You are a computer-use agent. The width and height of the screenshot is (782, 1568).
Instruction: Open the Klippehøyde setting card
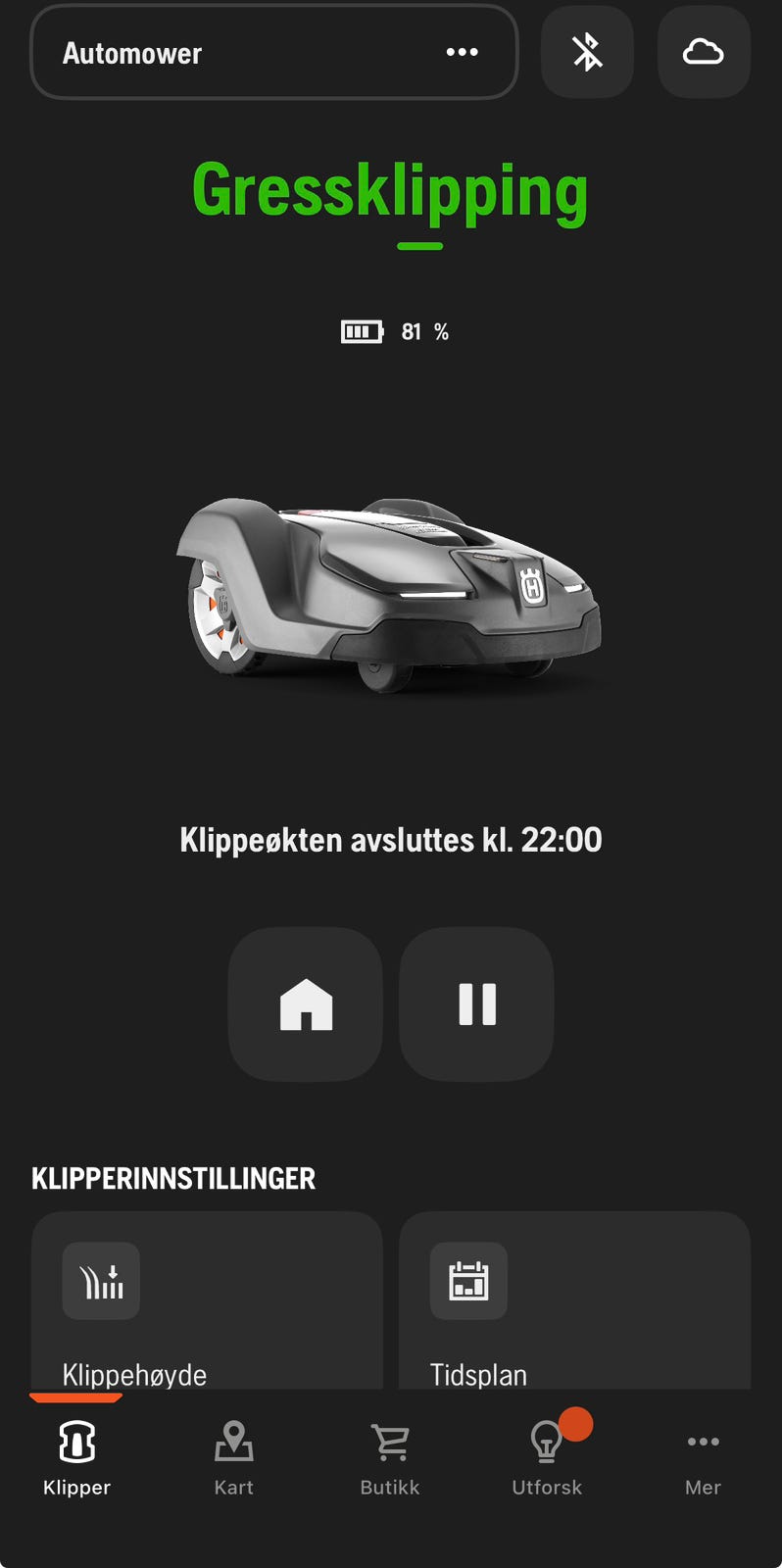[x=207, y=1301]
